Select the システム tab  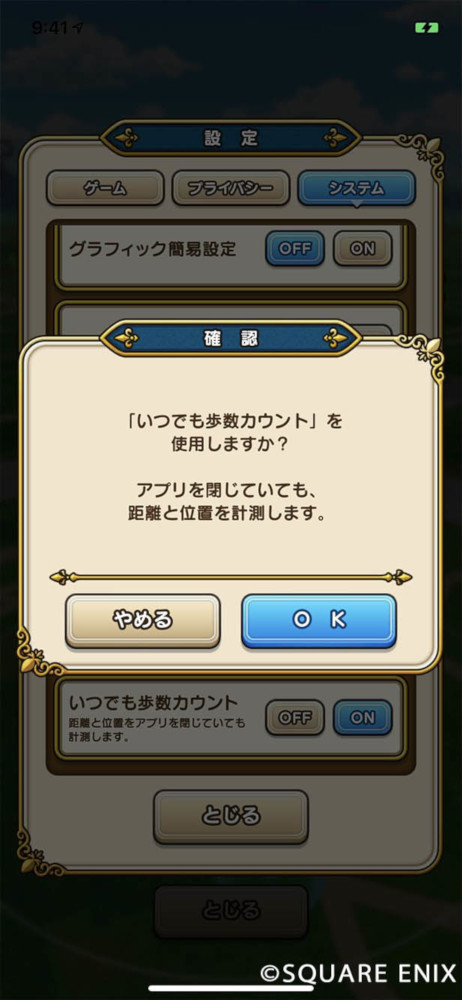[x=357, y=189]
